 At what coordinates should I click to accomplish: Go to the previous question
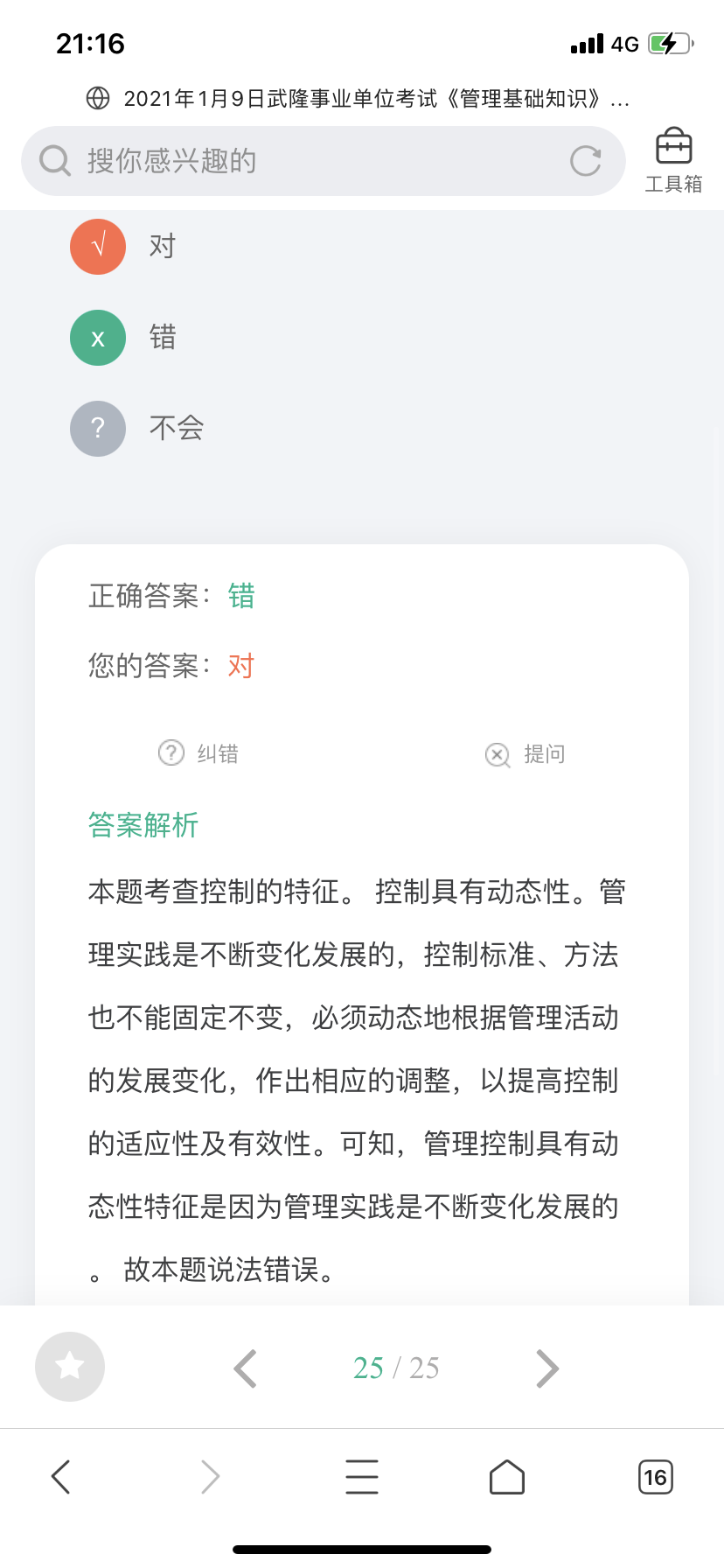pyautogui.click(x=246, y=1368)
